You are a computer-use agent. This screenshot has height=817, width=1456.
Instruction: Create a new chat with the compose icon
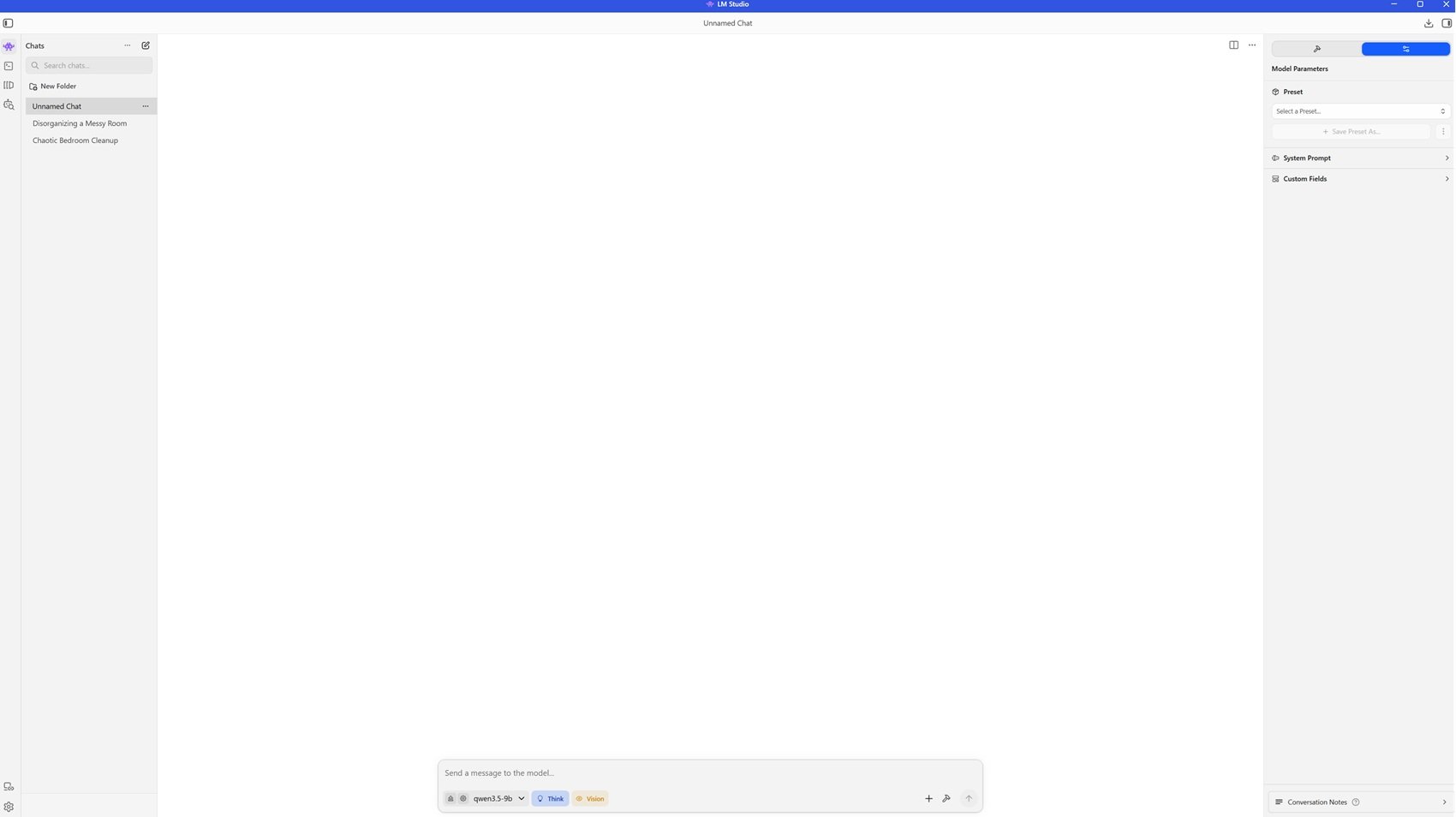click(146, 45)
